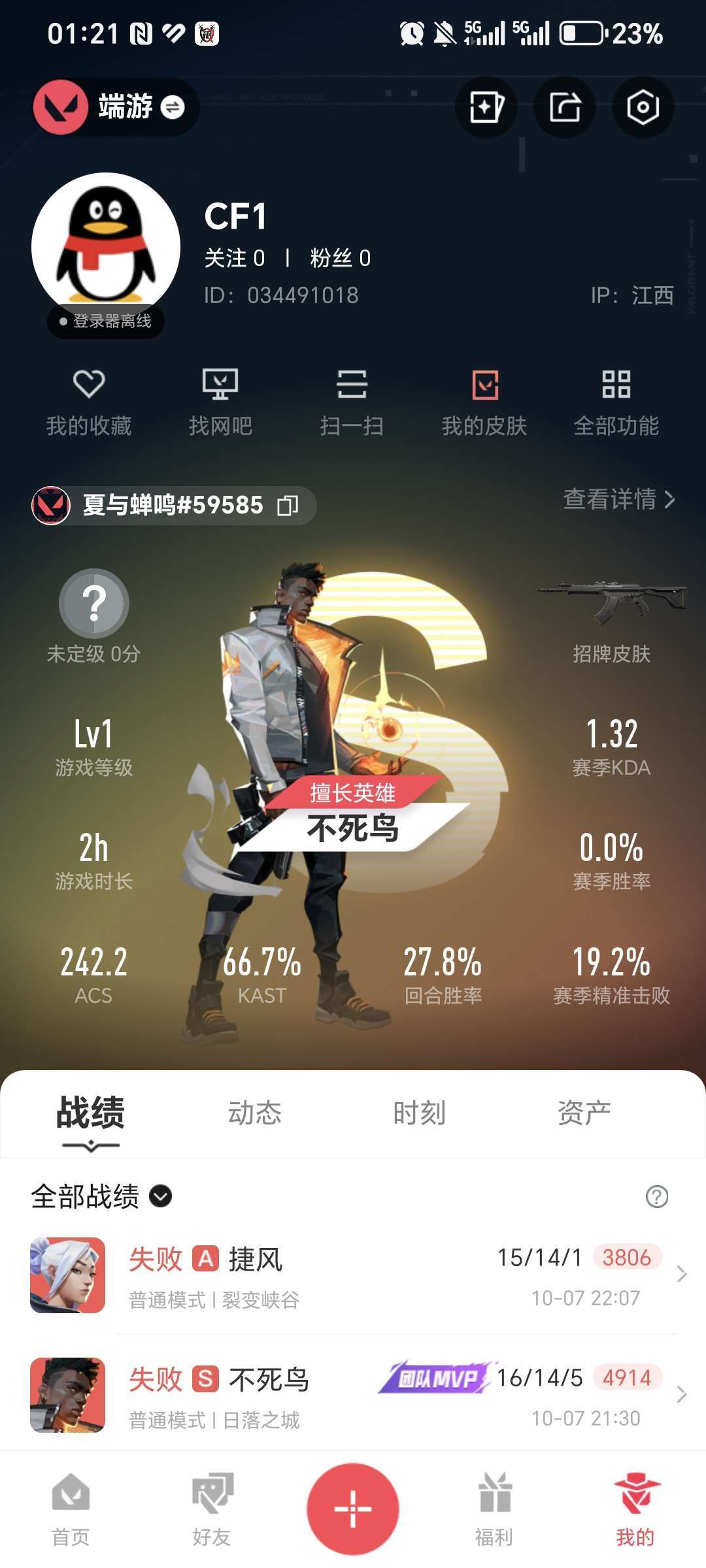
Task: Switch to the 动态 tab
Action: click(x=254, y=1113)
